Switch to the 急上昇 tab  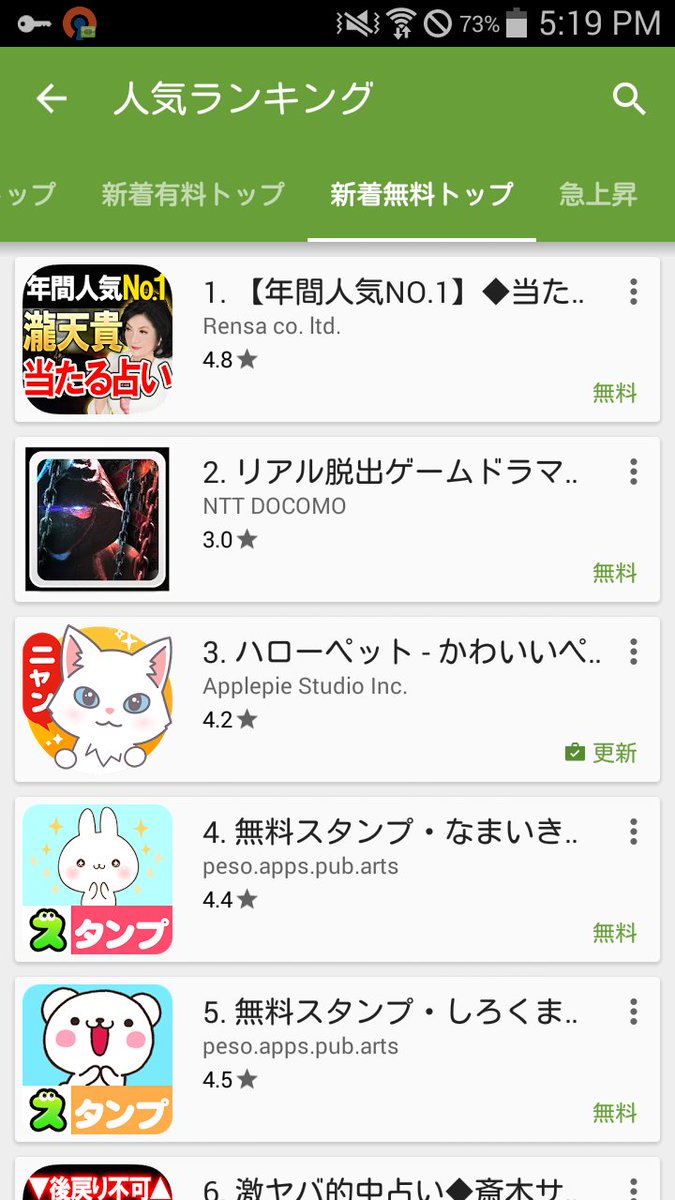point(598,194)
